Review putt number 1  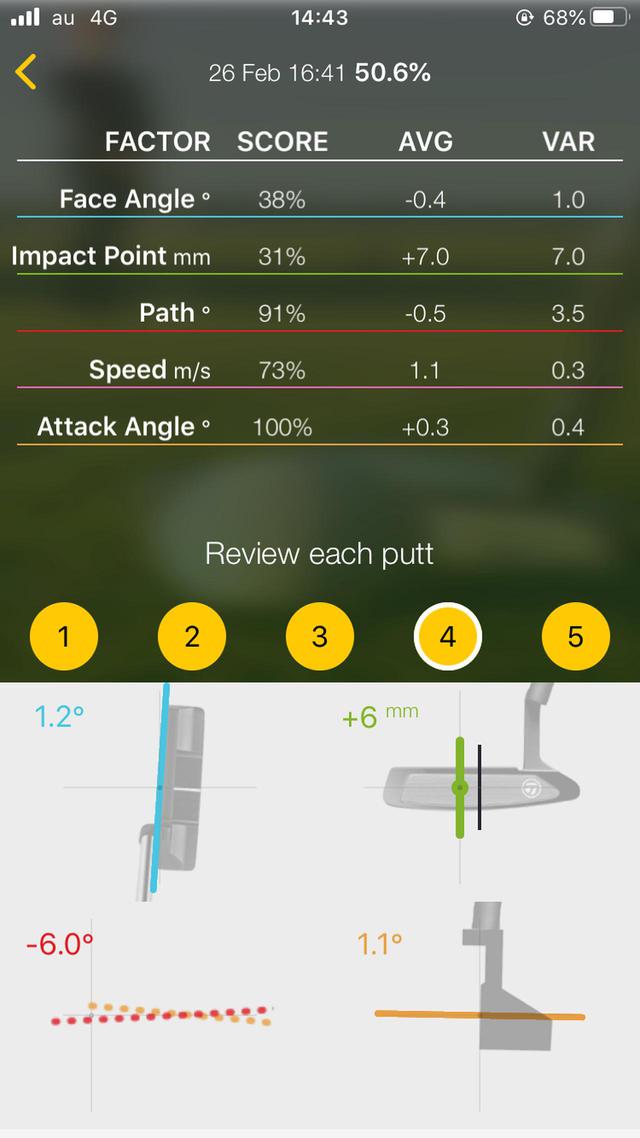(64, 636)
